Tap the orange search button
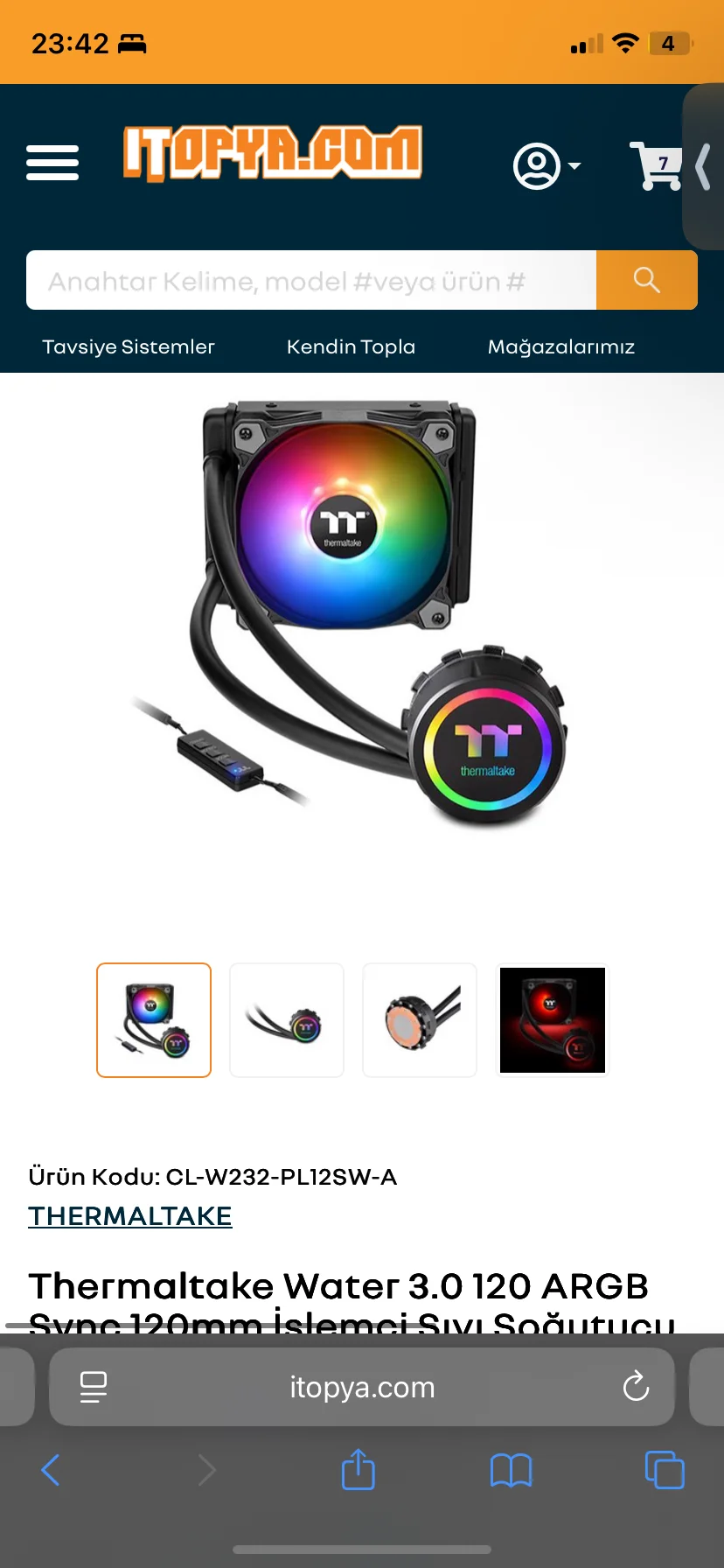 [x=646, y=281]
